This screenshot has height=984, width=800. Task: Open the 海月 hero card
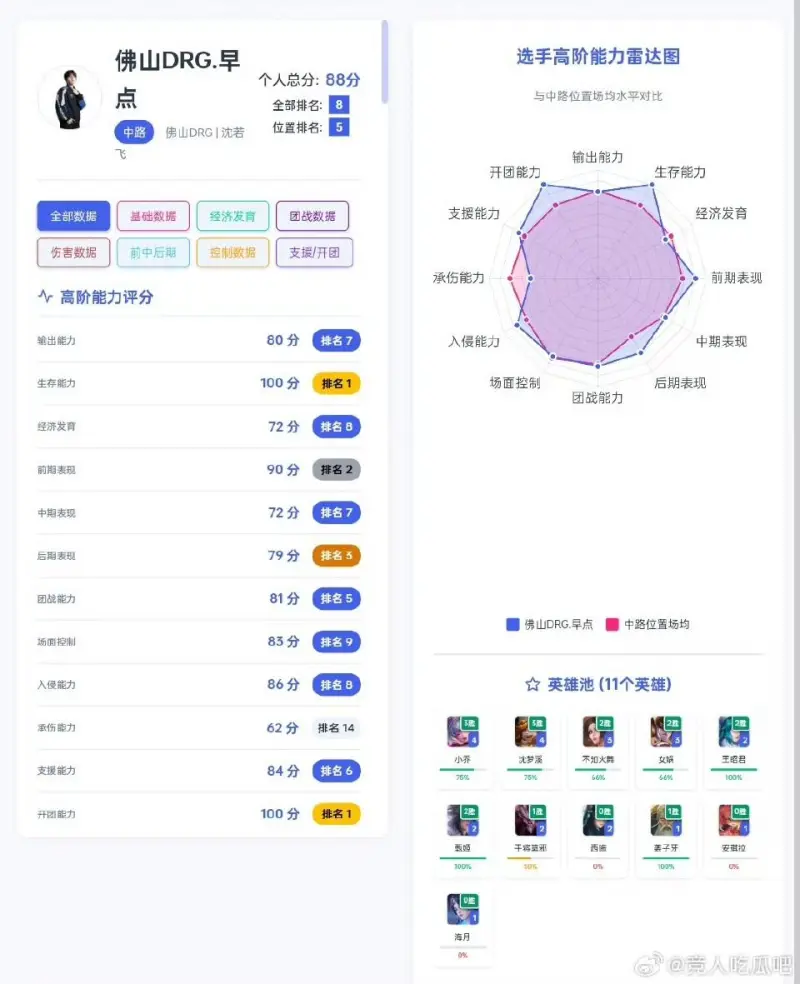tap(463, 926)
